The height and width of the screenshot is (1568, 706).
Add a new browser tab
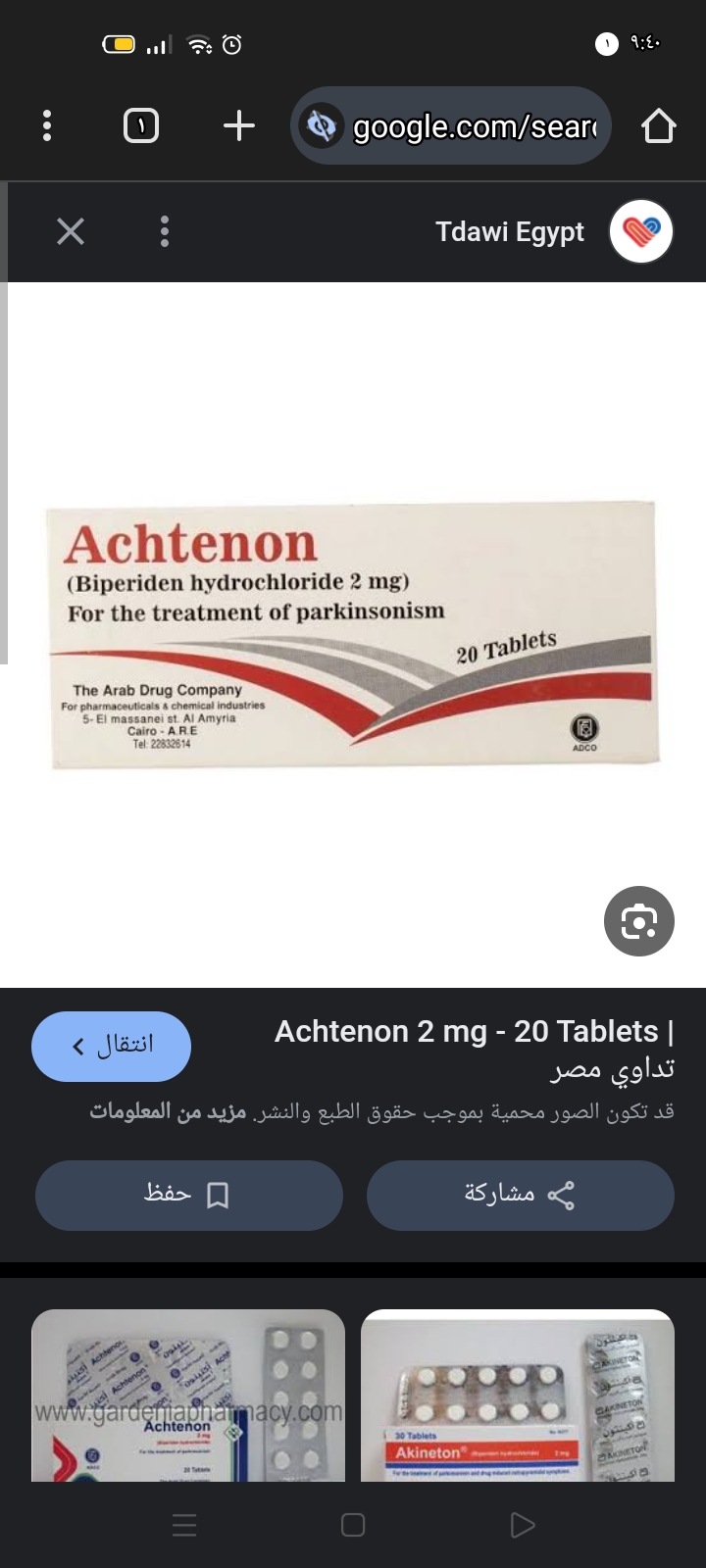pos(238,126)
